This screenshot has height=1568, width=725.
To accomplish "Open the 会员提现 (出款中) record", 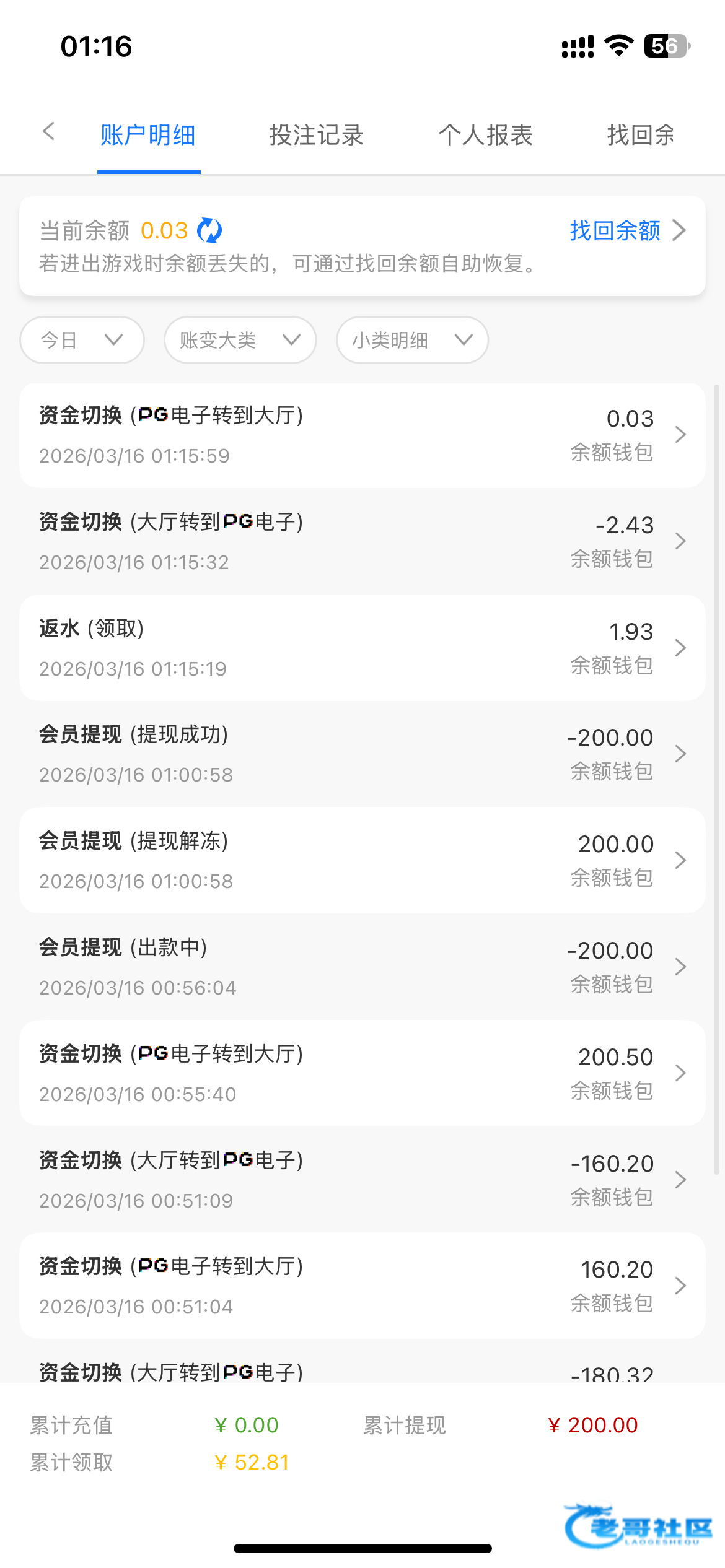I will pyautogui.click(x=362, y=967).
